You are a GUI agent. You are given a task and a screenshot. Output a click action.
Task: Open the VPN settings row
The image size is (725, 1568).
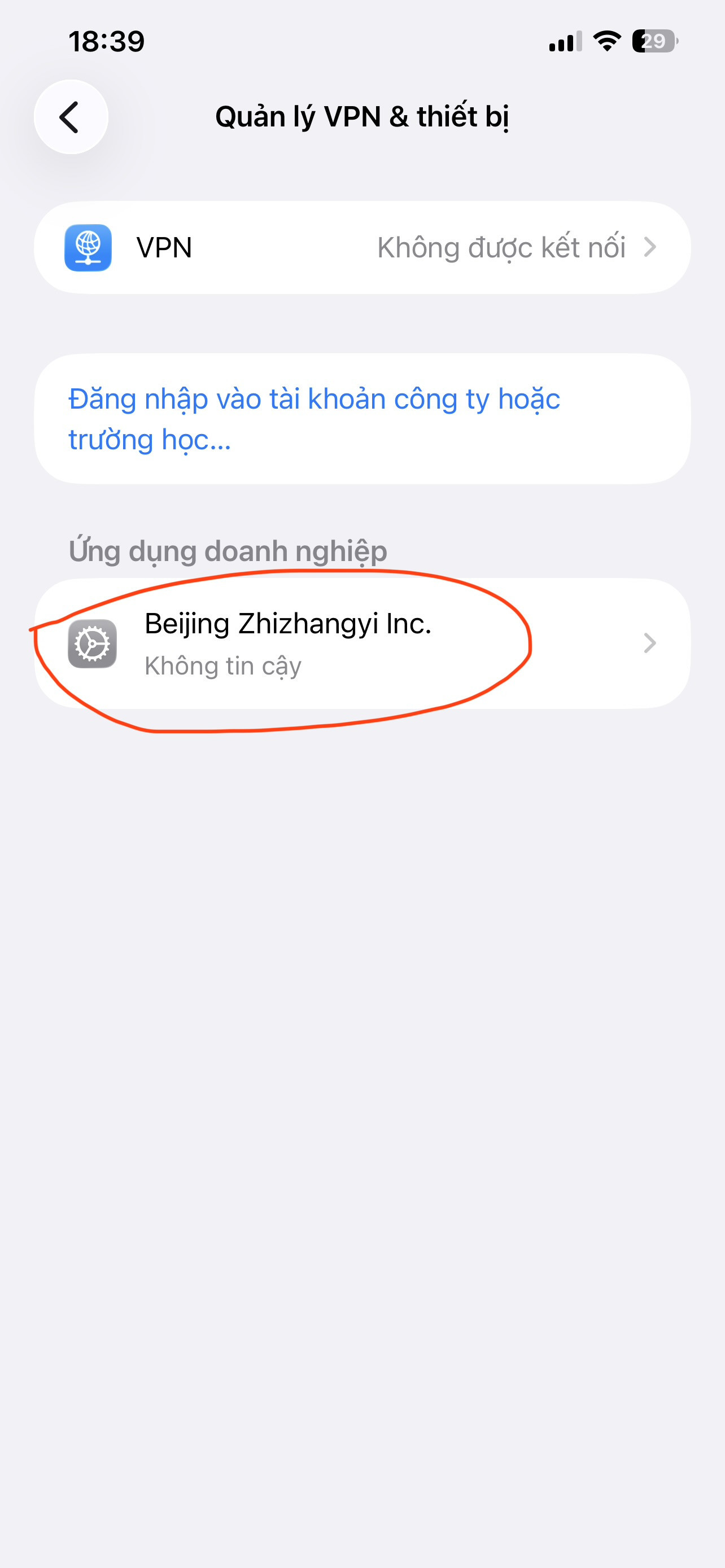[x=362, y=248]
